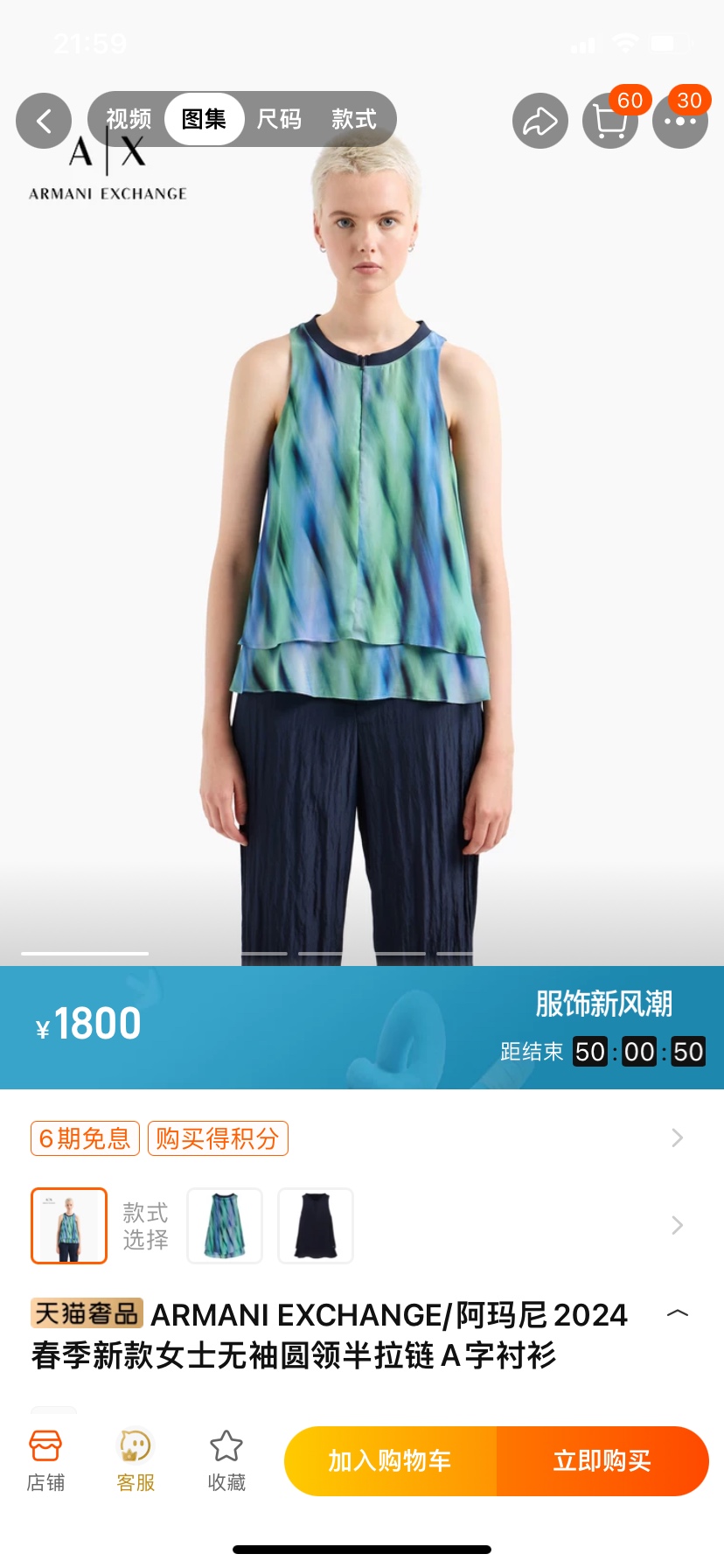This screenshot has width=724, height=1568.
Task: Open the 店铺 store page
Action: tap(45, 1460)
